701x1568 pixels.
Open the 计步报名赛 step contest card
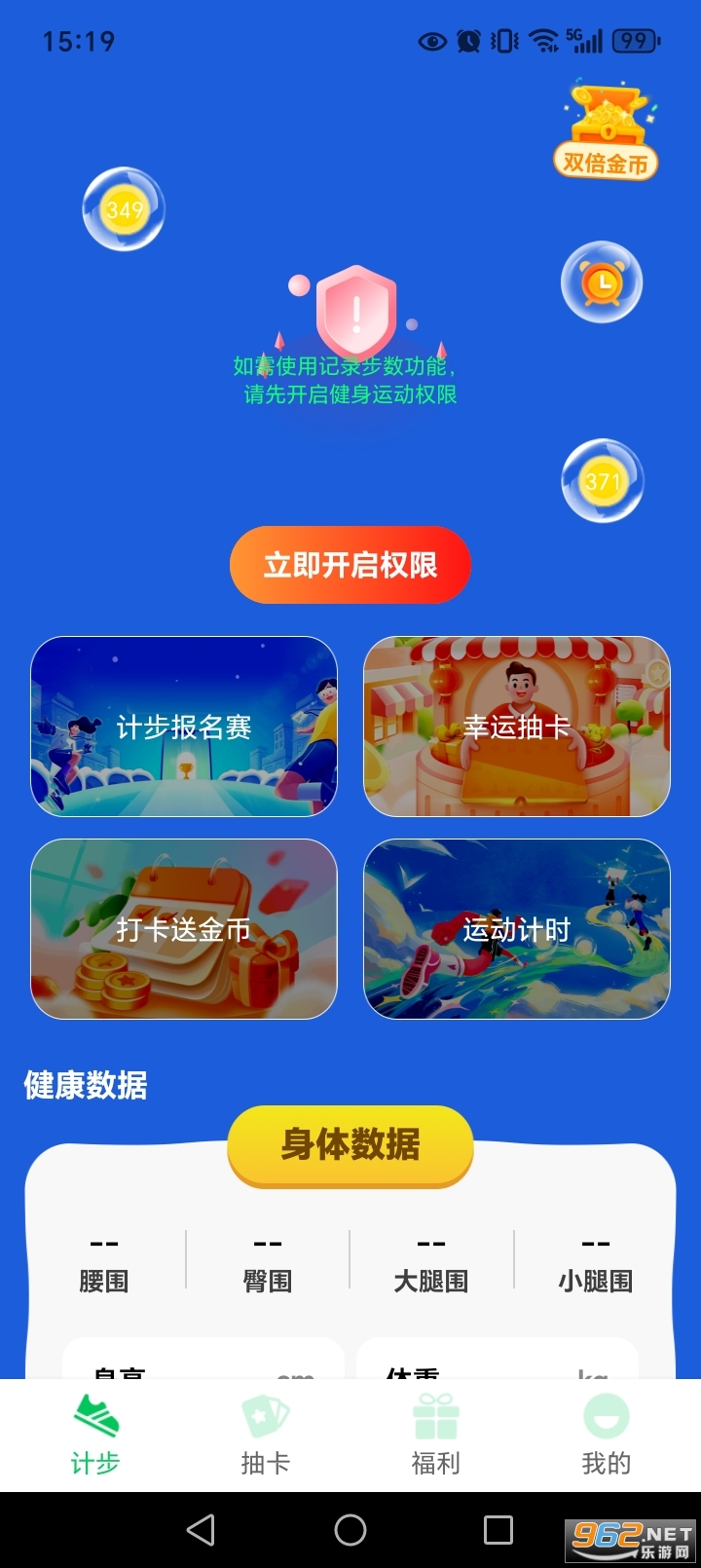183,727
